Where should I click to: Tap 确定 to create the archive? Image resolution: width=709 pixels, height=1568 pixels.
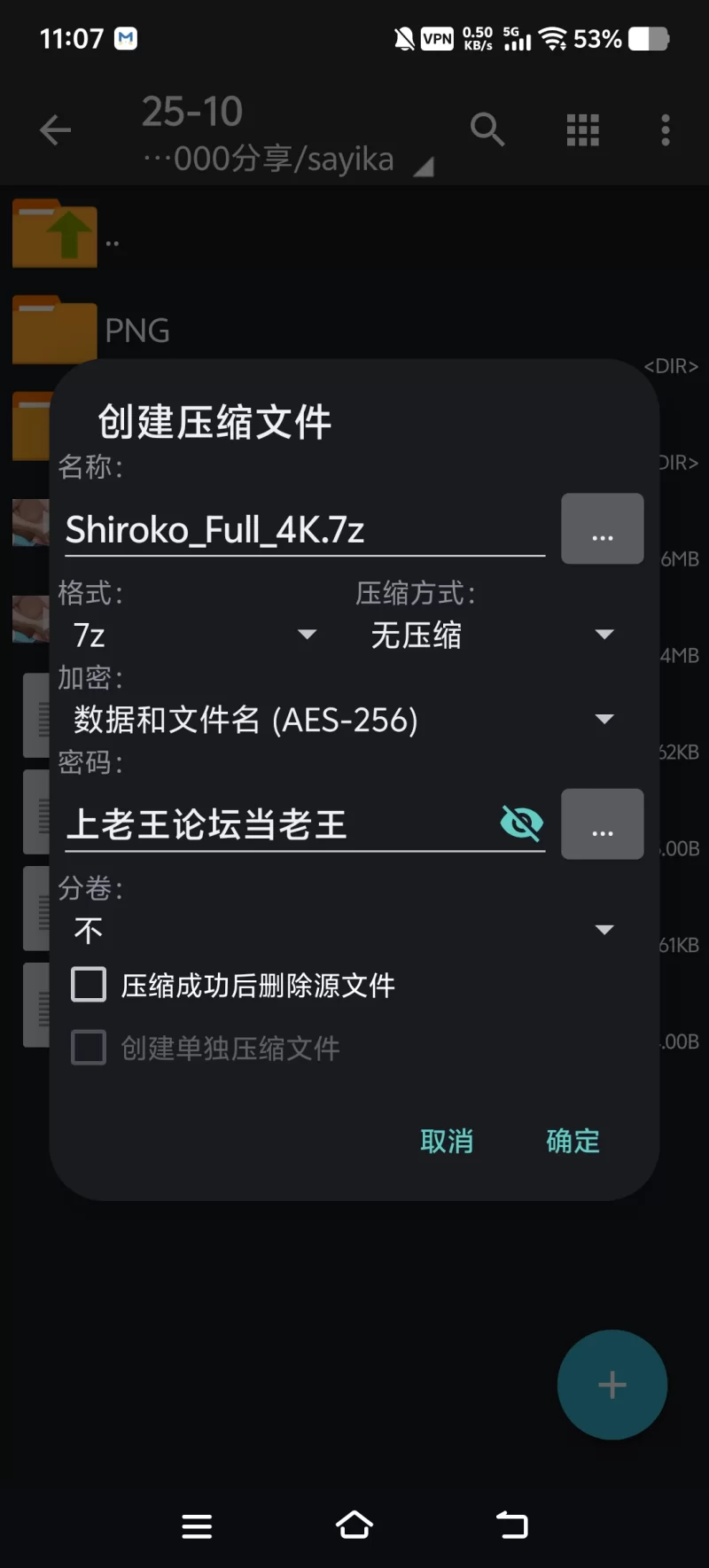(573, 1141)
